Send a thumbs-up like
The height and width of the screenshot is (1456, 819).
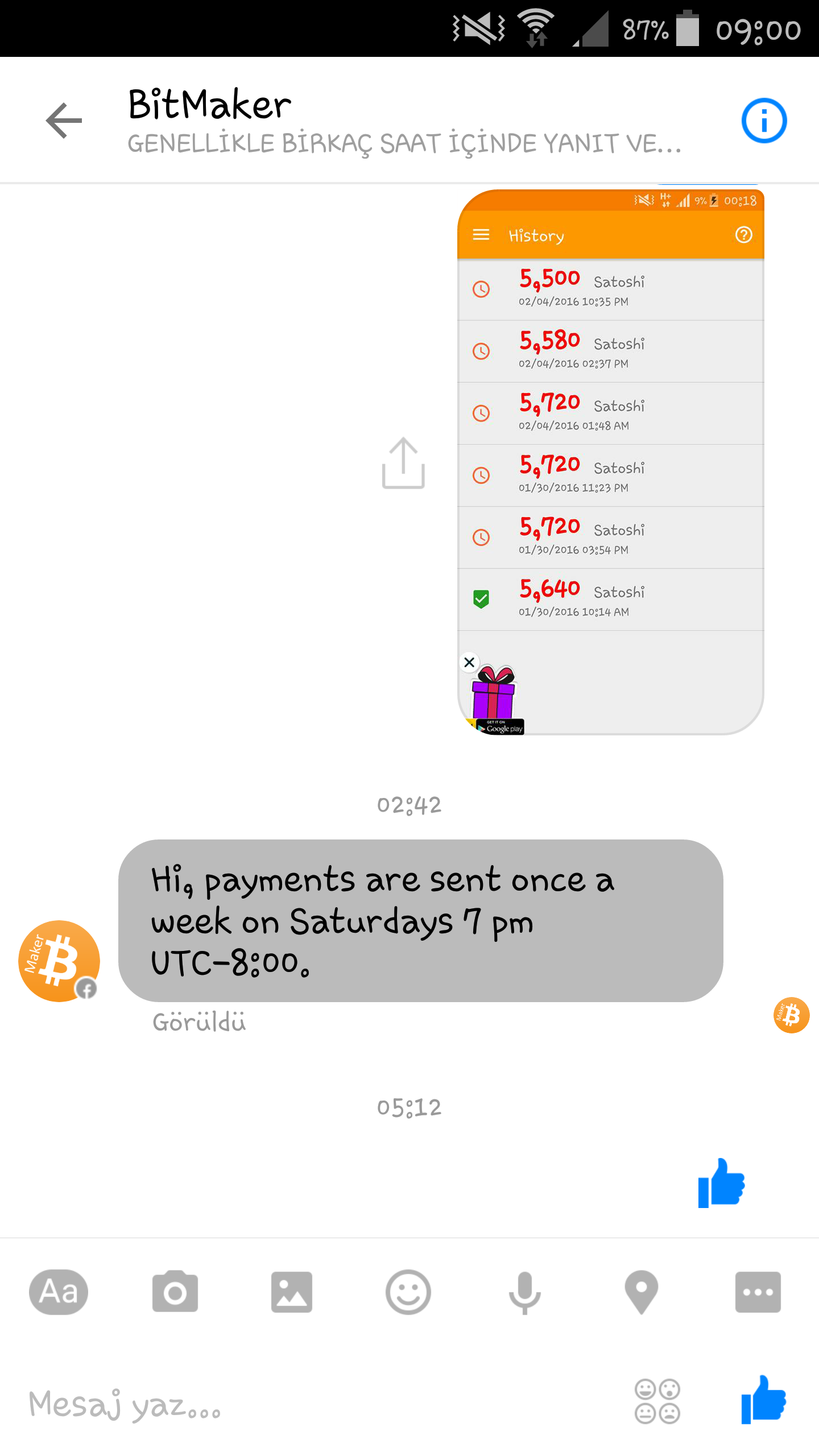(x=764, y=1400)
